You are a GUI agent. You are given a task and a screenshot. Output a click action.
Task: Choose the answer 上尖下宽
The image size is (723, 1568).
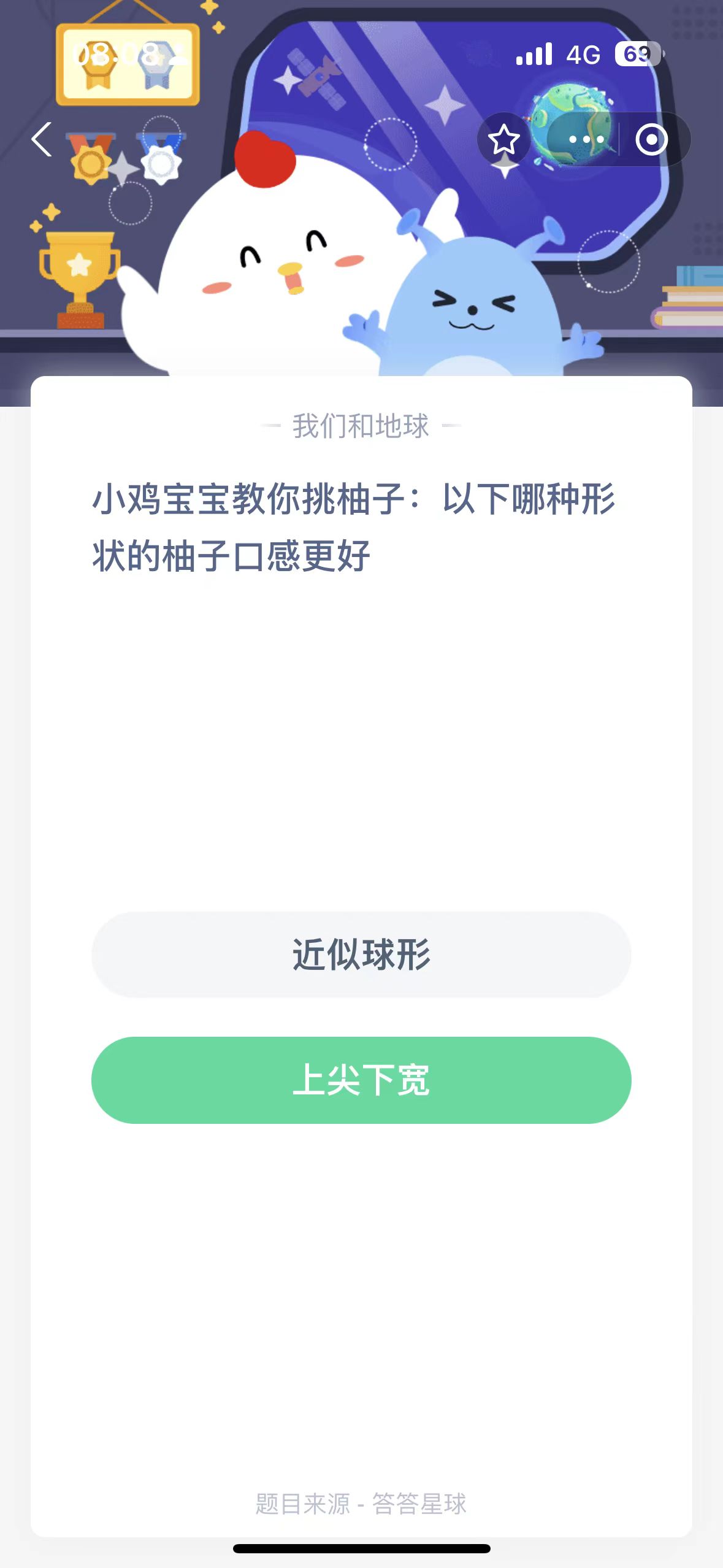[361, 1080]
